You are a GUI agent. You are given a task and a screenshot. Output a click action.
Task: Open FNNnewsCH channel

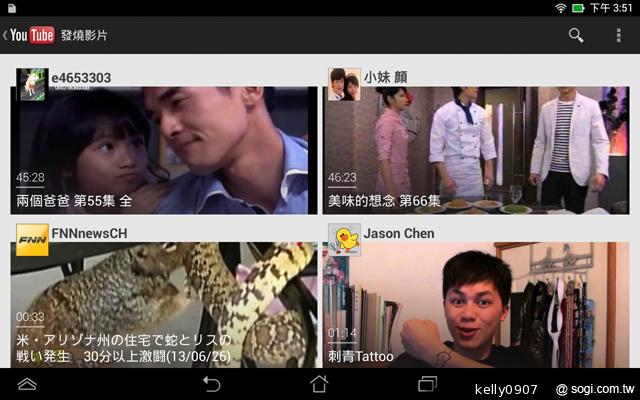pos(32,239)
